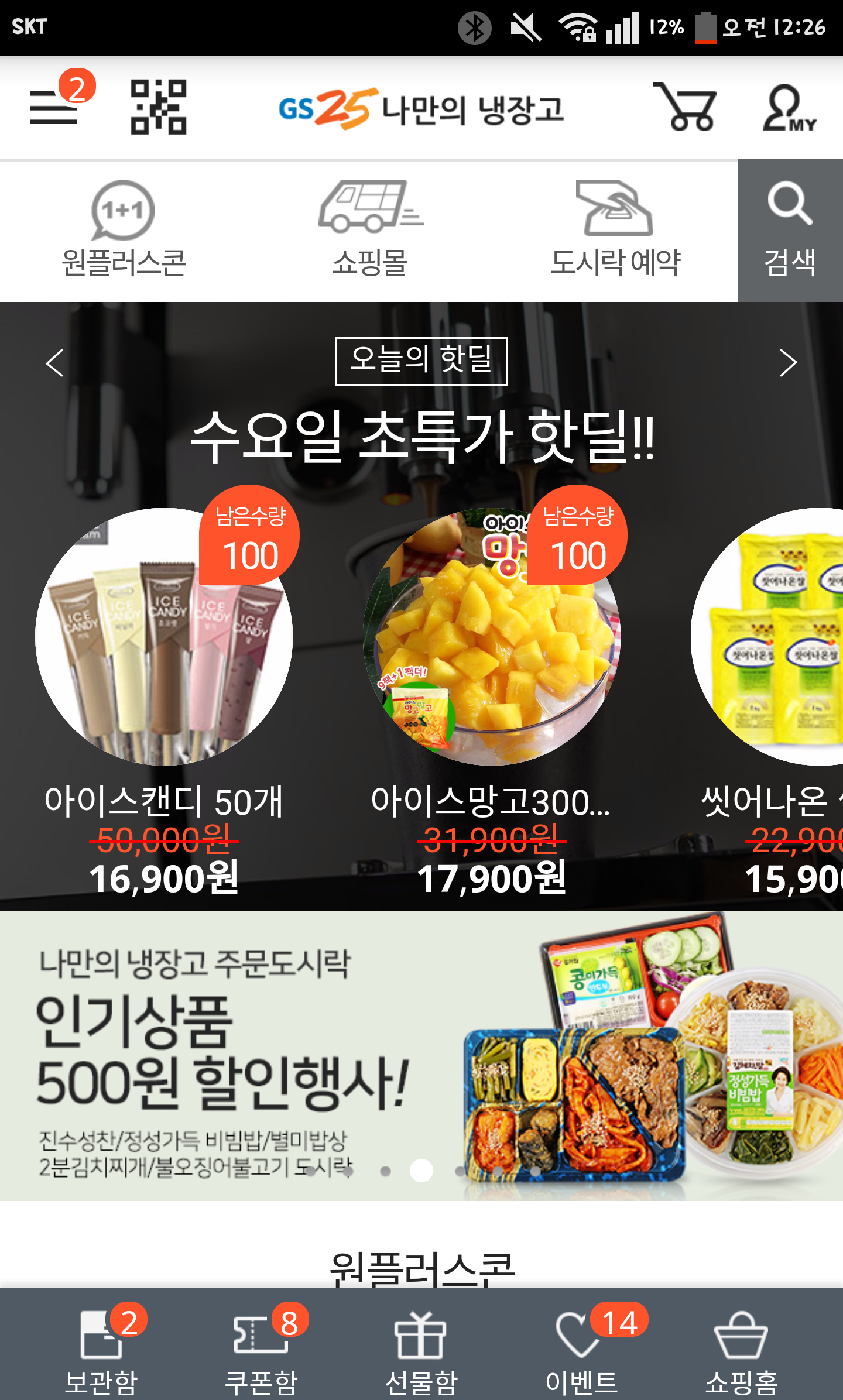Open the hamburger drawer menu

(54, 107)
